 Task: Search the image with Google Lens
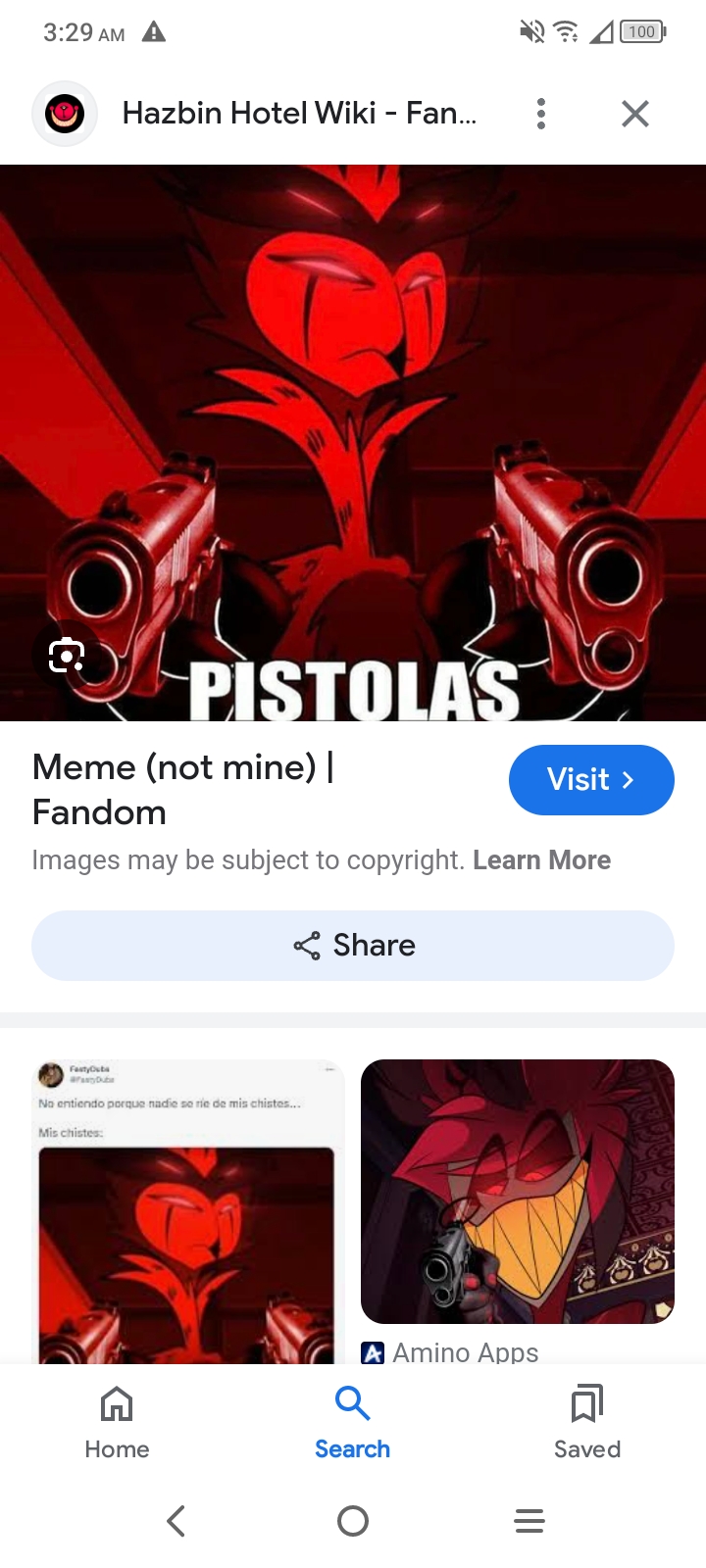coord(67,655)
